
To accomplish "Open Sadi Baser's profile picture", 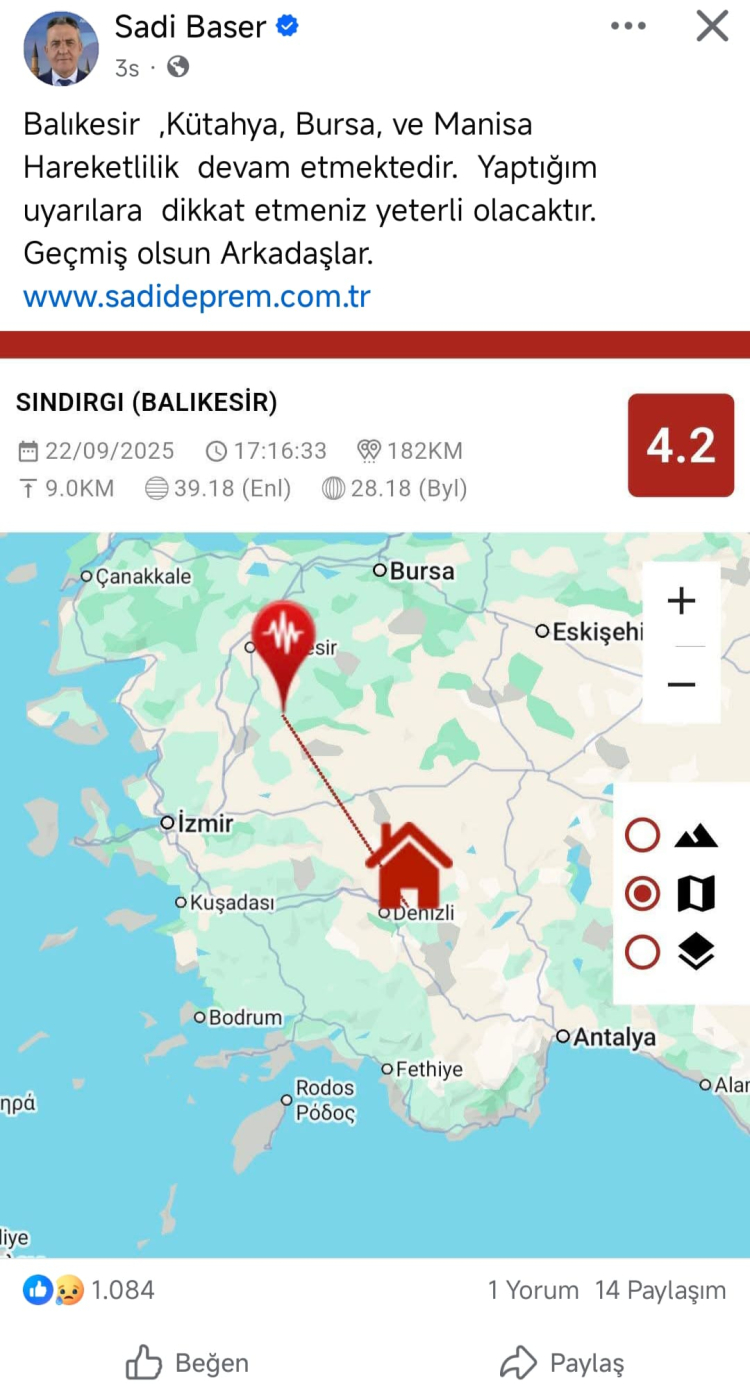I will pos(61,48).
